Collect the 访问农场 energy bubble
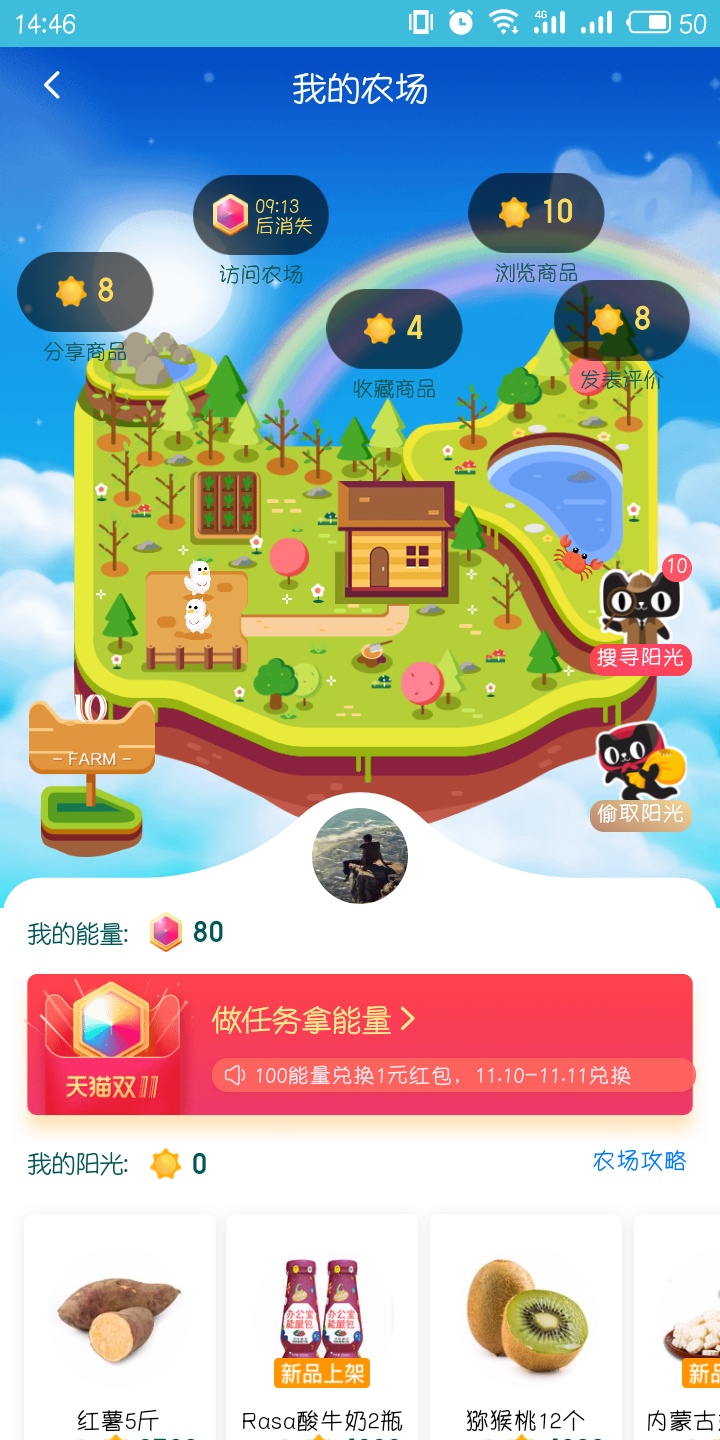This screenshot has height=1440, width=720. point(260,215)
